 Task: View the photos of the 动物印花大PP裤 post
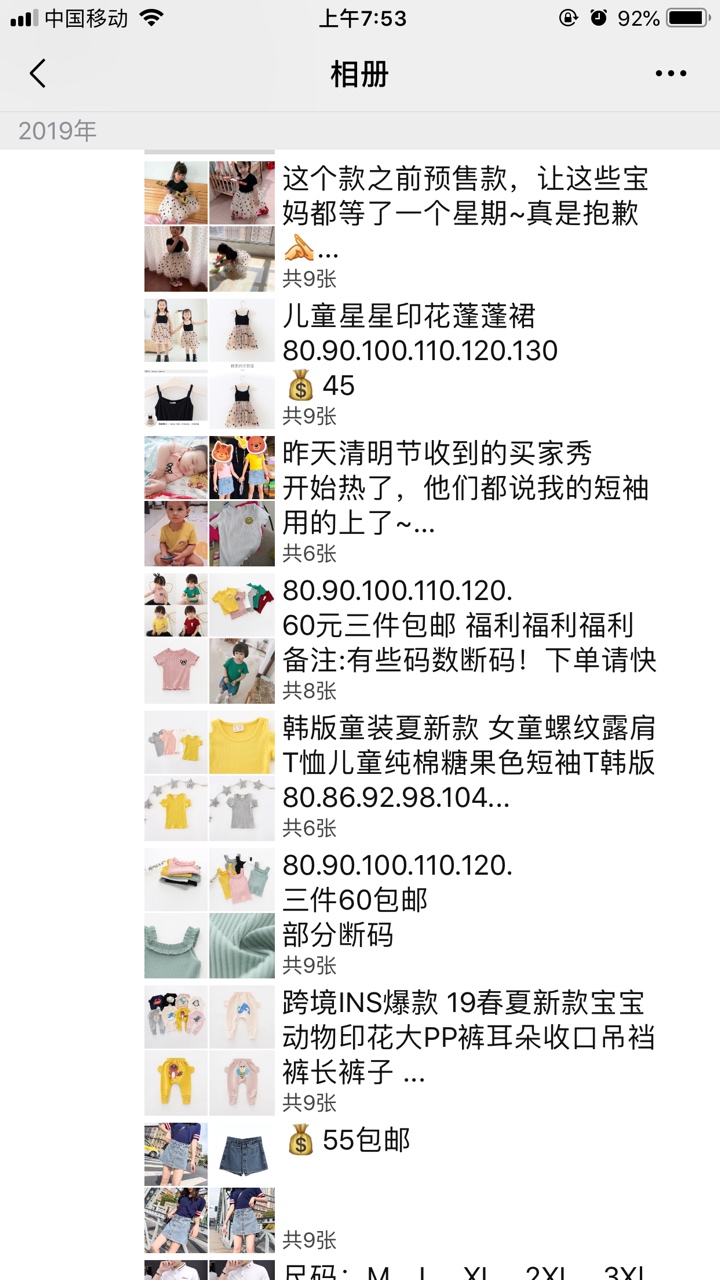(209, 1050)
